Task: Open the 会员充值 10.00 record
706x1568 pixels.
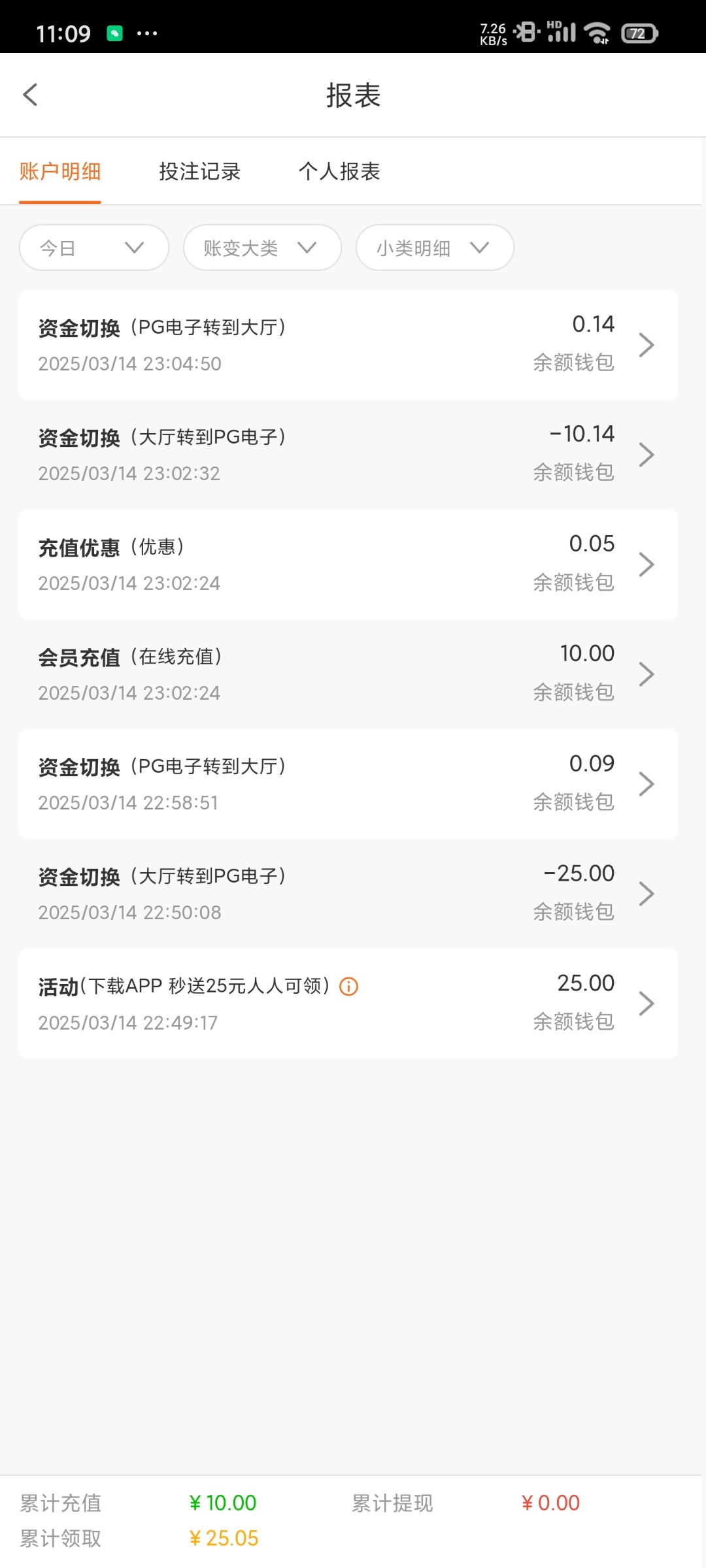Action: pyautogui.click(x=348, y=674)
